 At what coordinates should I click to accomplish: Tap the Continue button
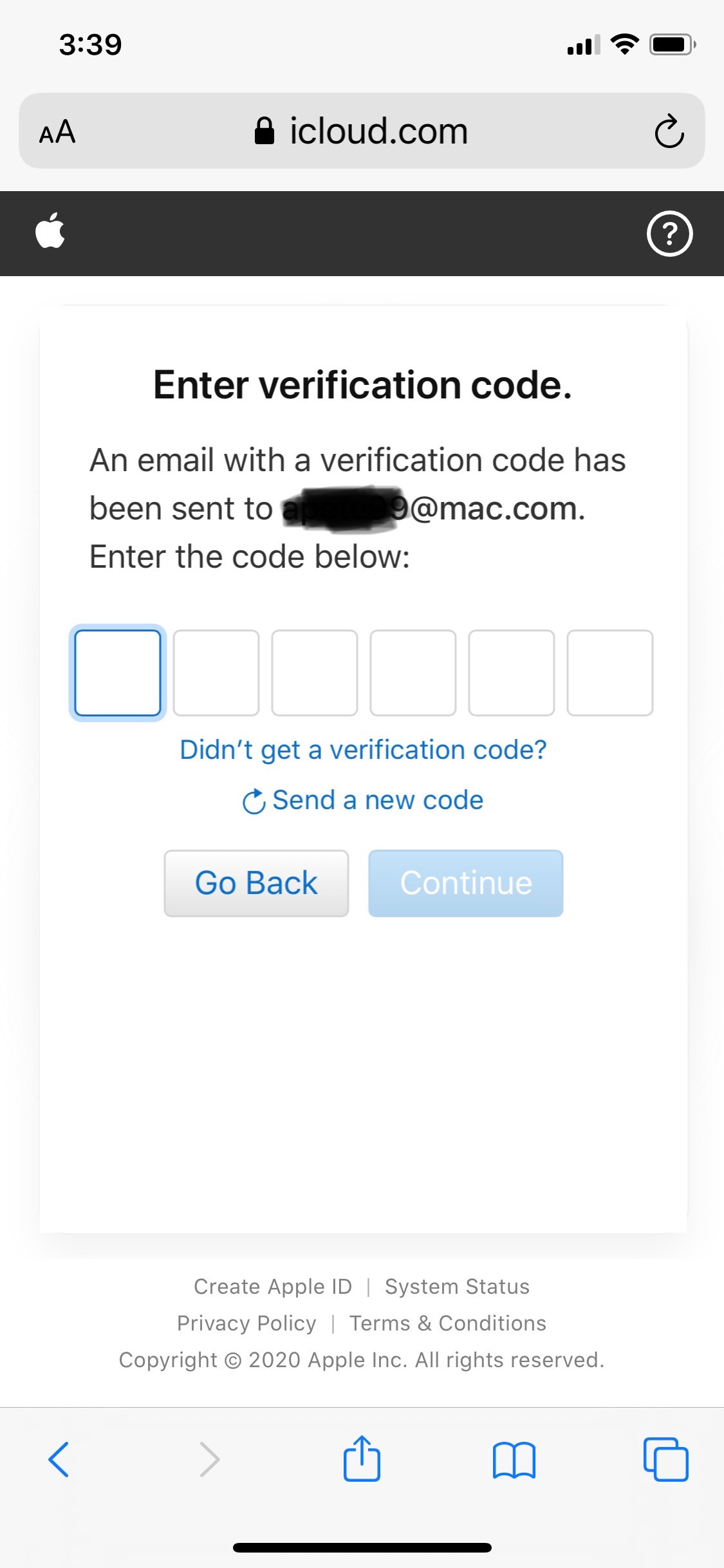(465, 883)
